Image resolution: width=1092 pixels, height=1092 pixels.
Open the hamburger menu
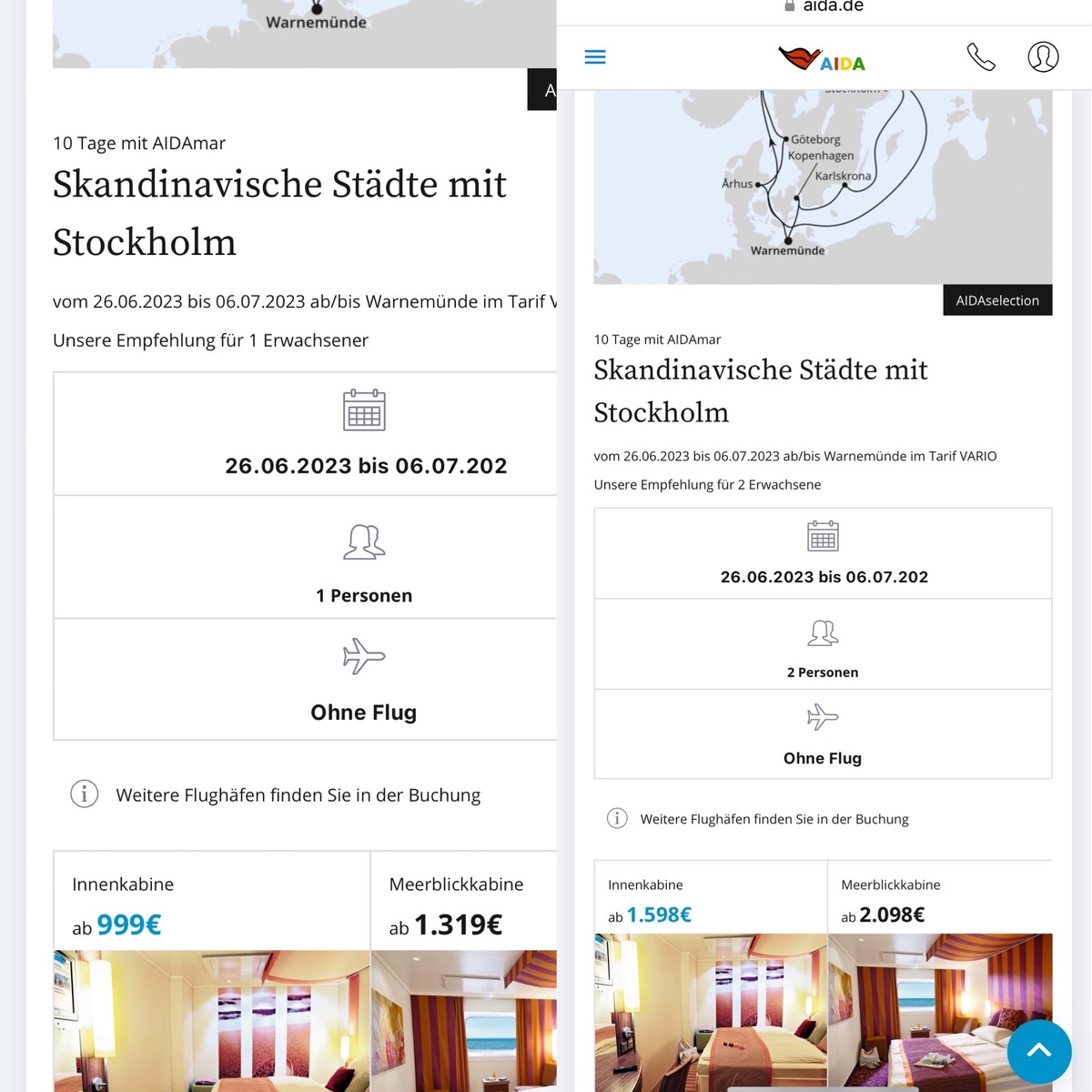point(595,57)
